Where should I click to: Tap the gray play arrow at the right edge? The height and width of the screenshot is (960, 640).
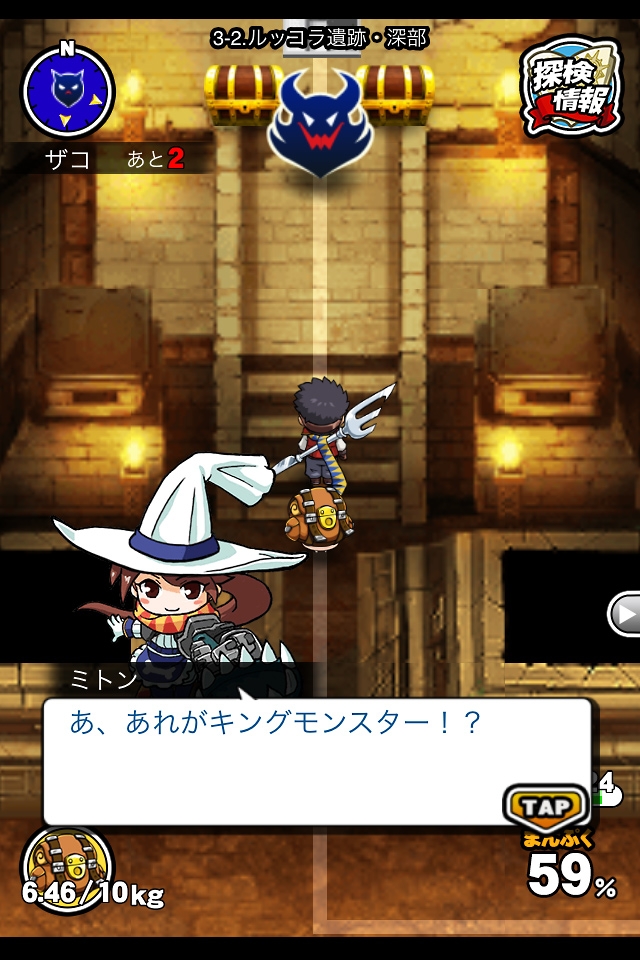(626, 613)
